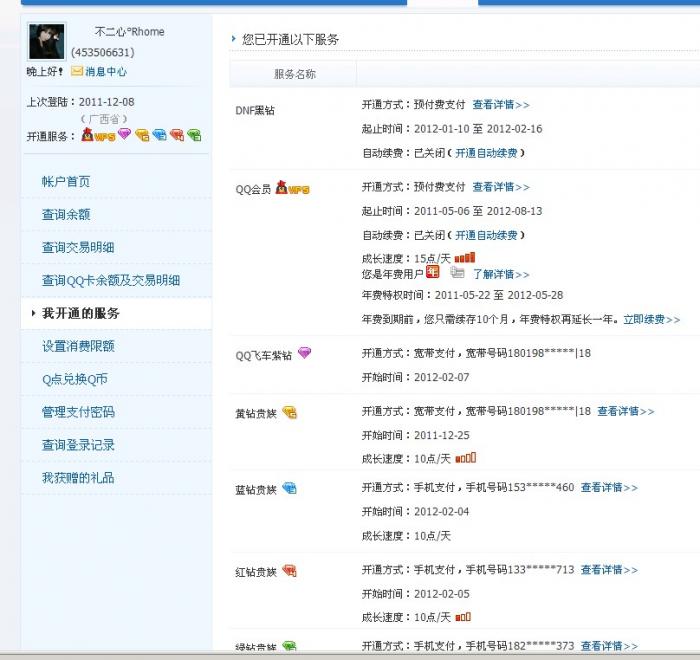
Task: View details for 红钻贵族
Action: pyautogui.click(x=608, y=570)
